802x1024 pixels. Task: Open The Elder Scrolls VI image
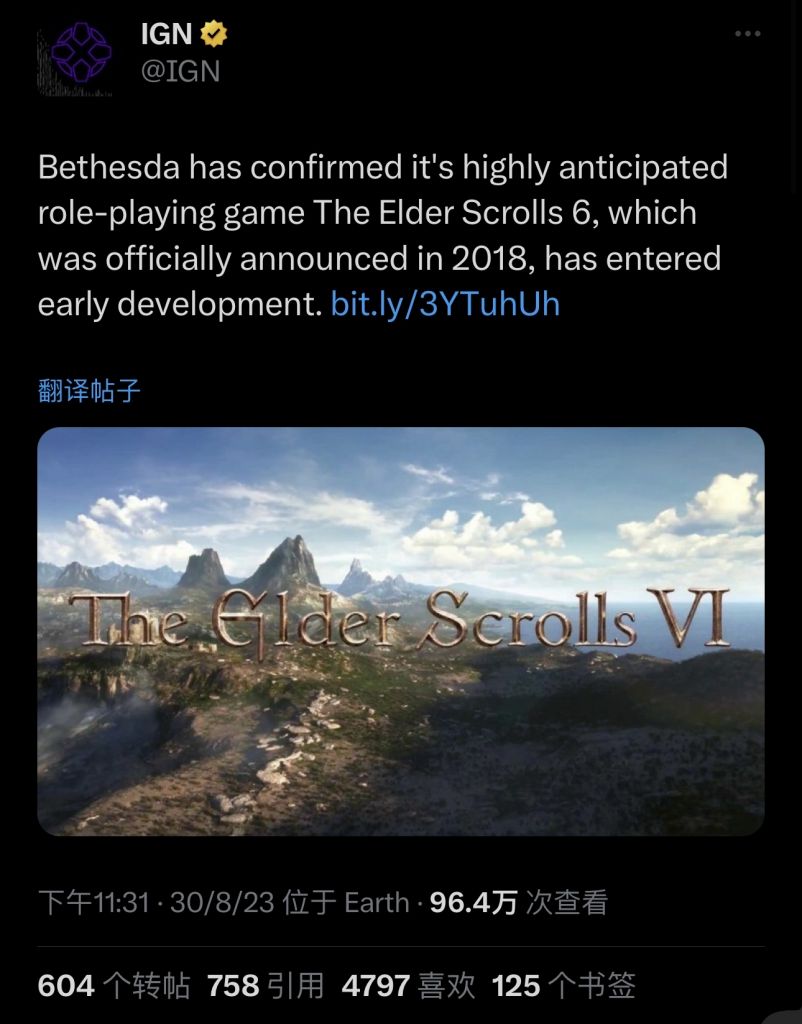coord(400,630)
